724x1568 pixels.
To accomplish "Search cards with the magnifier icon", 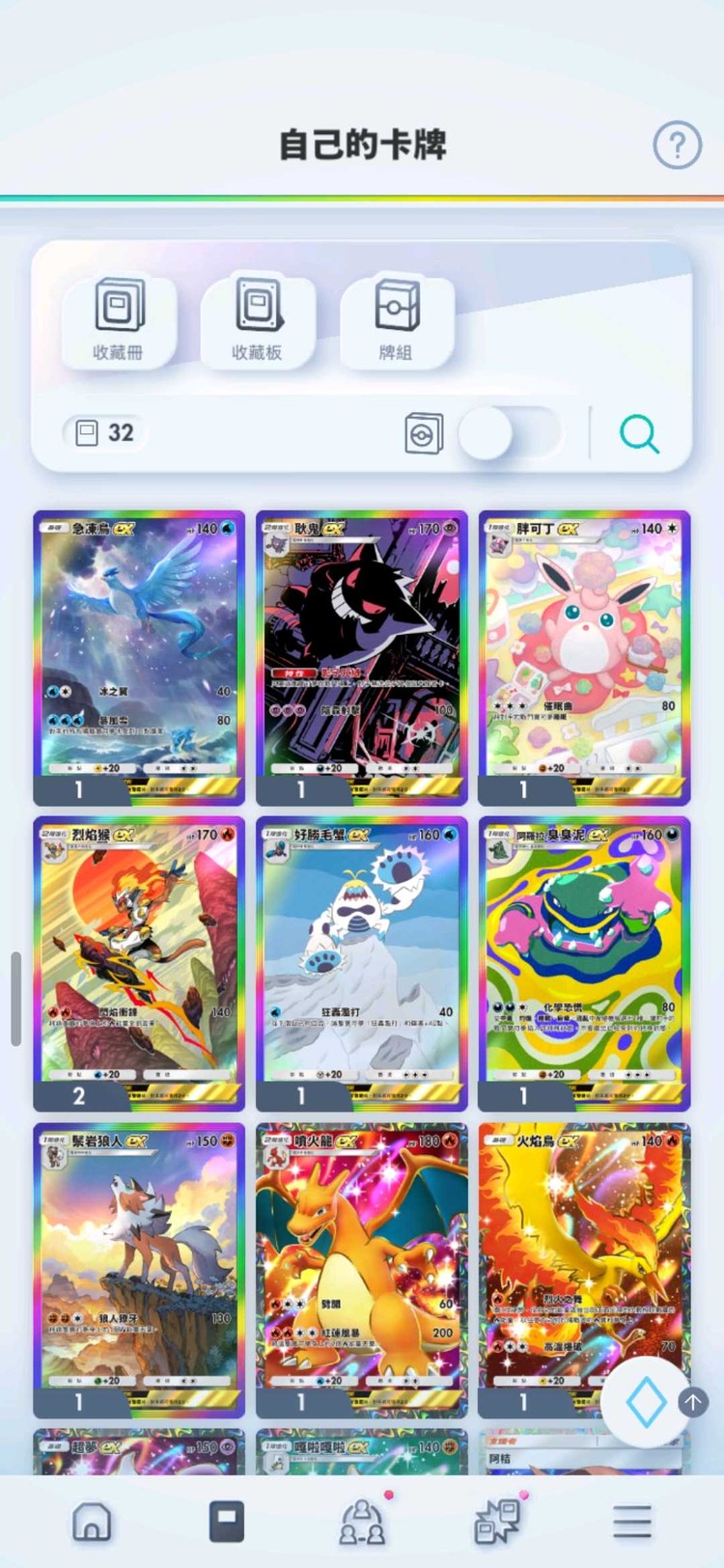I will tap(639, 434).
